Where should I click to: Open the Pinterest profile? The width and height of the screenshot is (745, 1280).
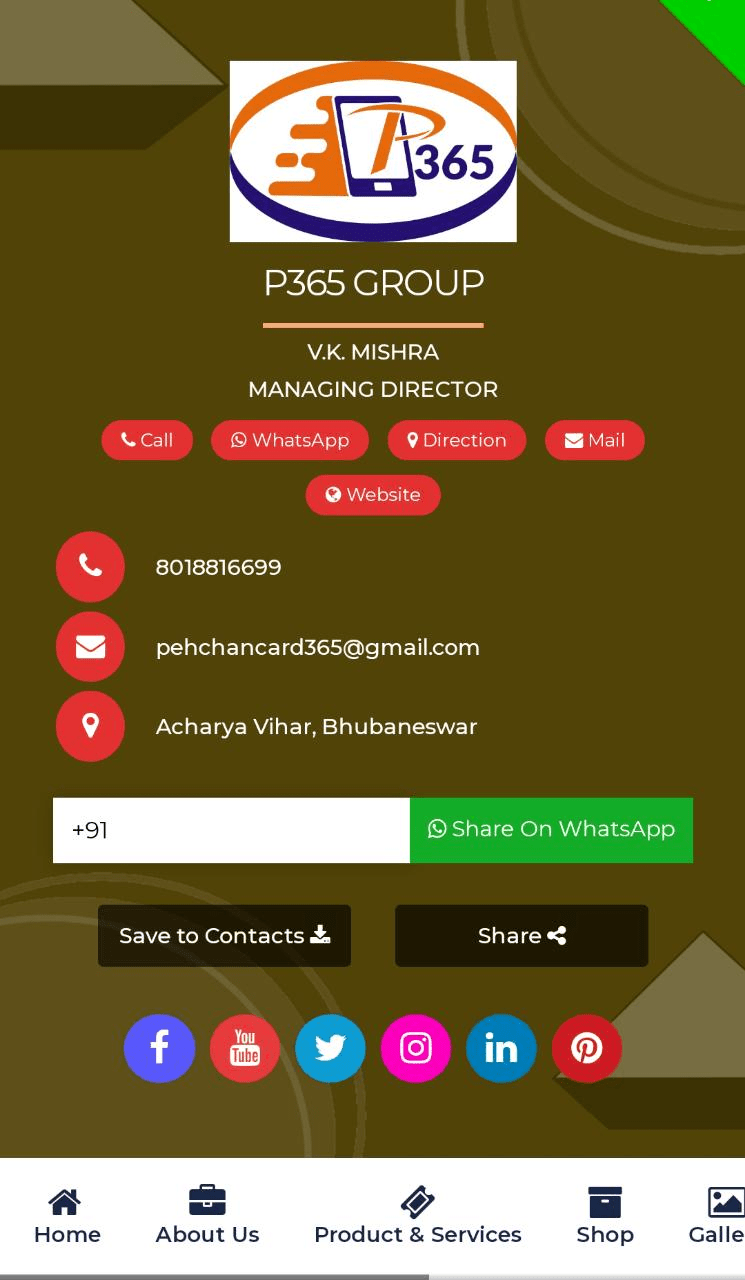point(587,1048)
